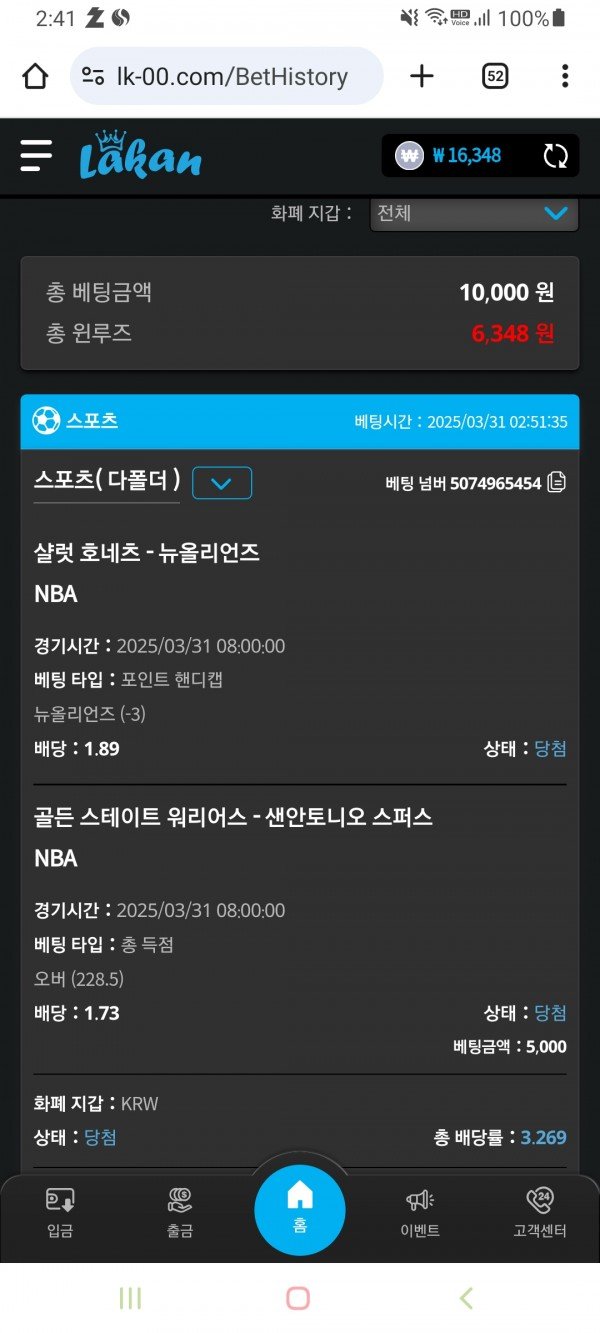Open the hamburger side menu
The image size is (600, 1333).
pyautogui.click(x=36, y=156)
